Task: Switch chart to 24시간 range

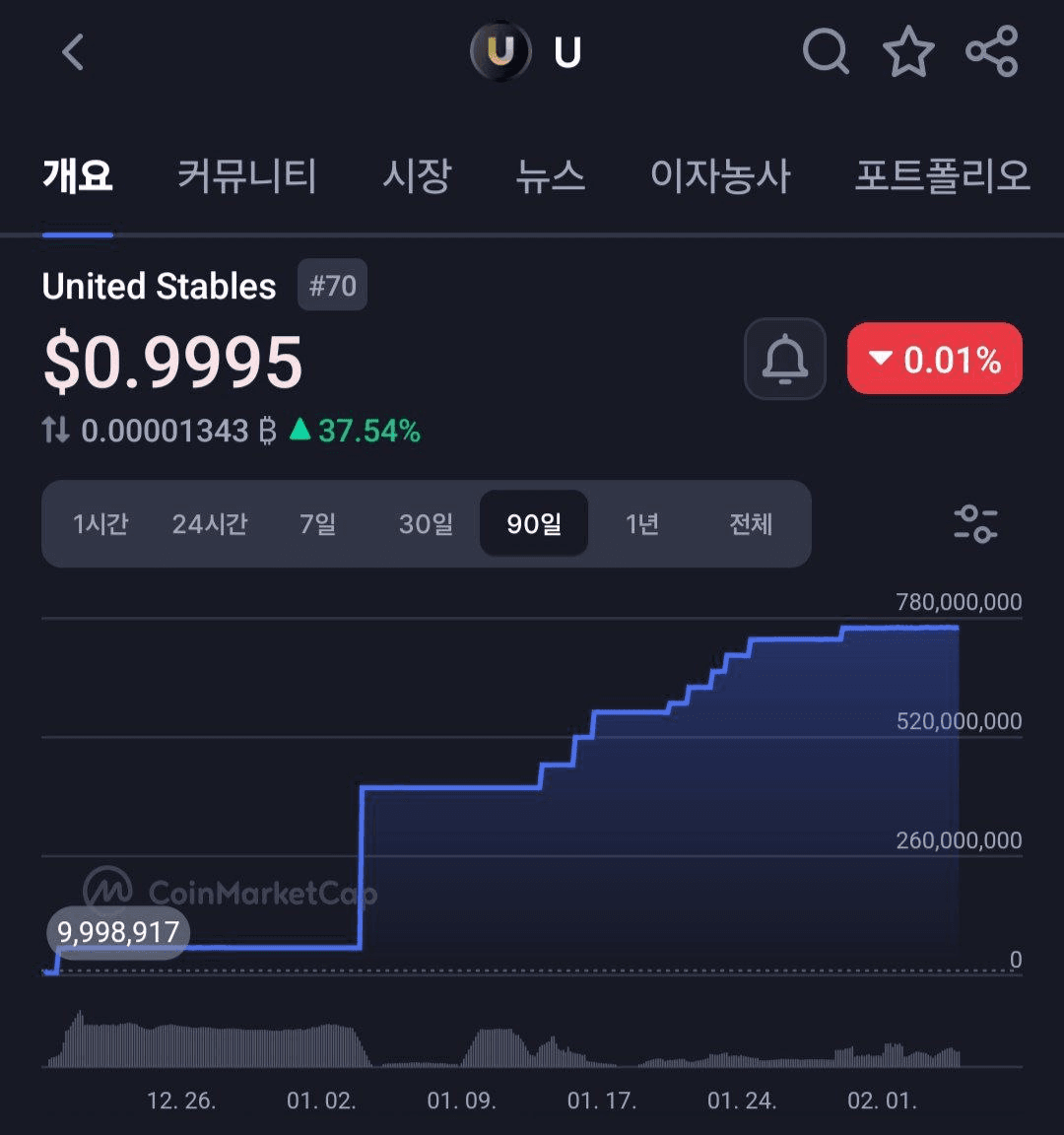Action: pos(209,524)
